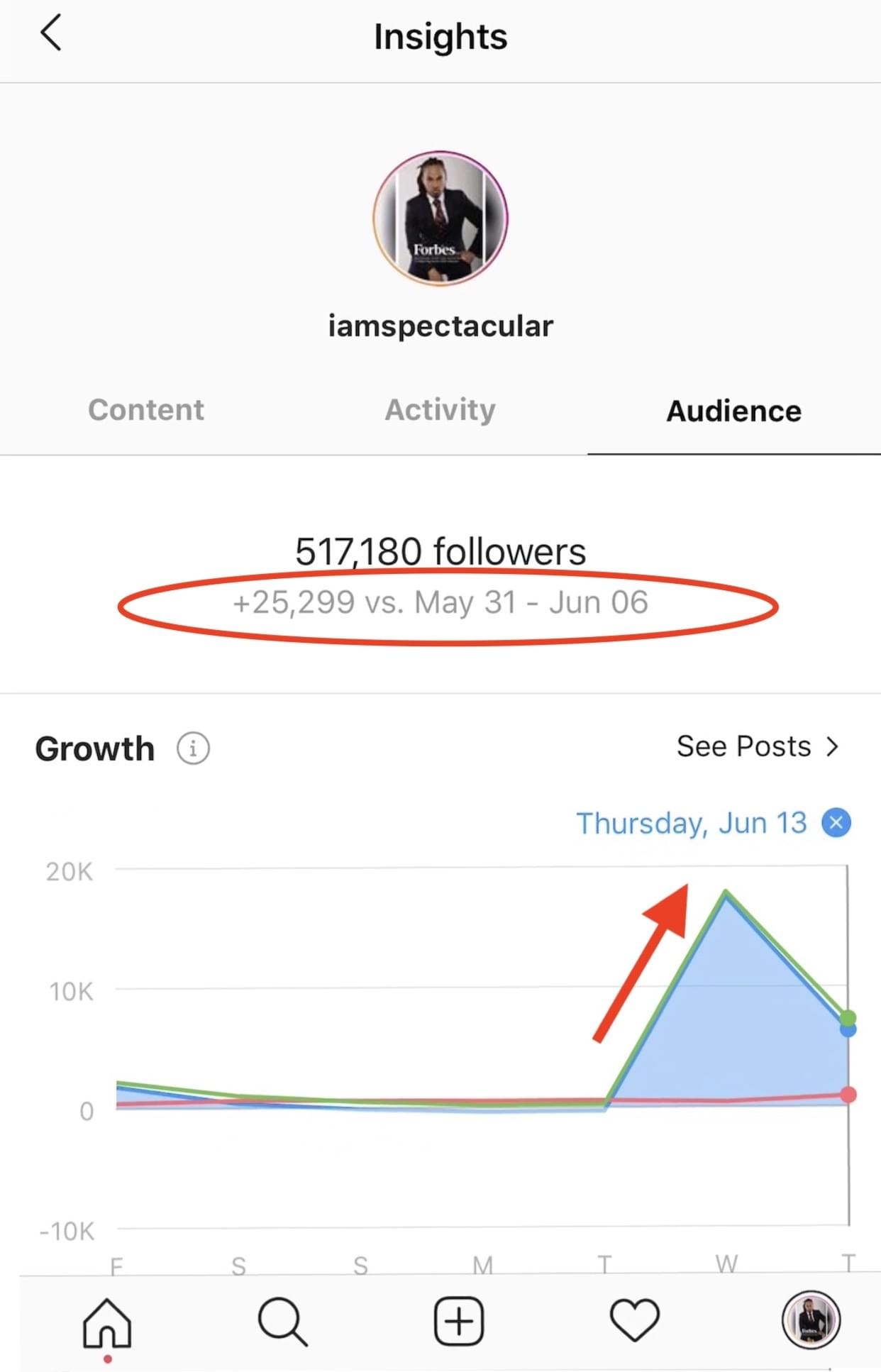
Task: Go to the Home feed tab
Action: pos(107,1322)
